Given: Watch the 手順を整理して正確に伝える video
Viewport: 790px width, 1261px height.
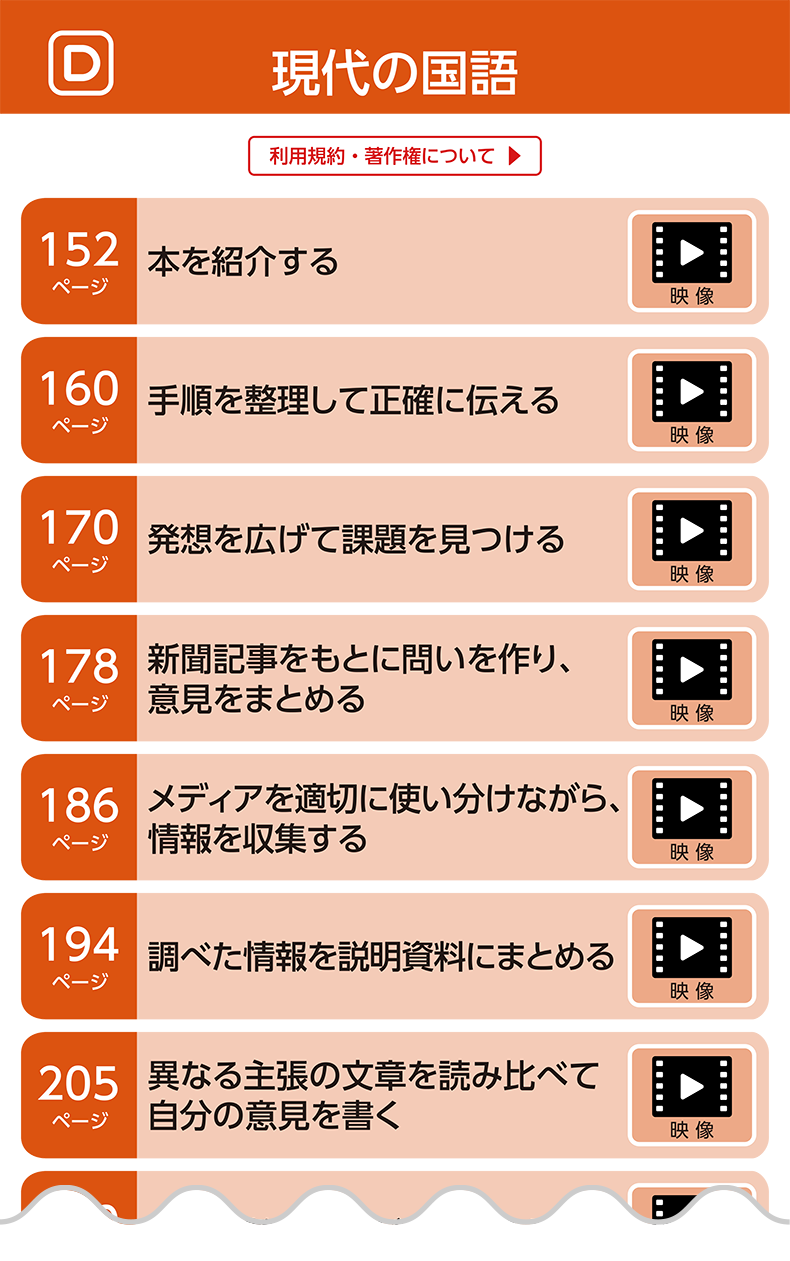Looking at the screenshot, I should (691, 400).
